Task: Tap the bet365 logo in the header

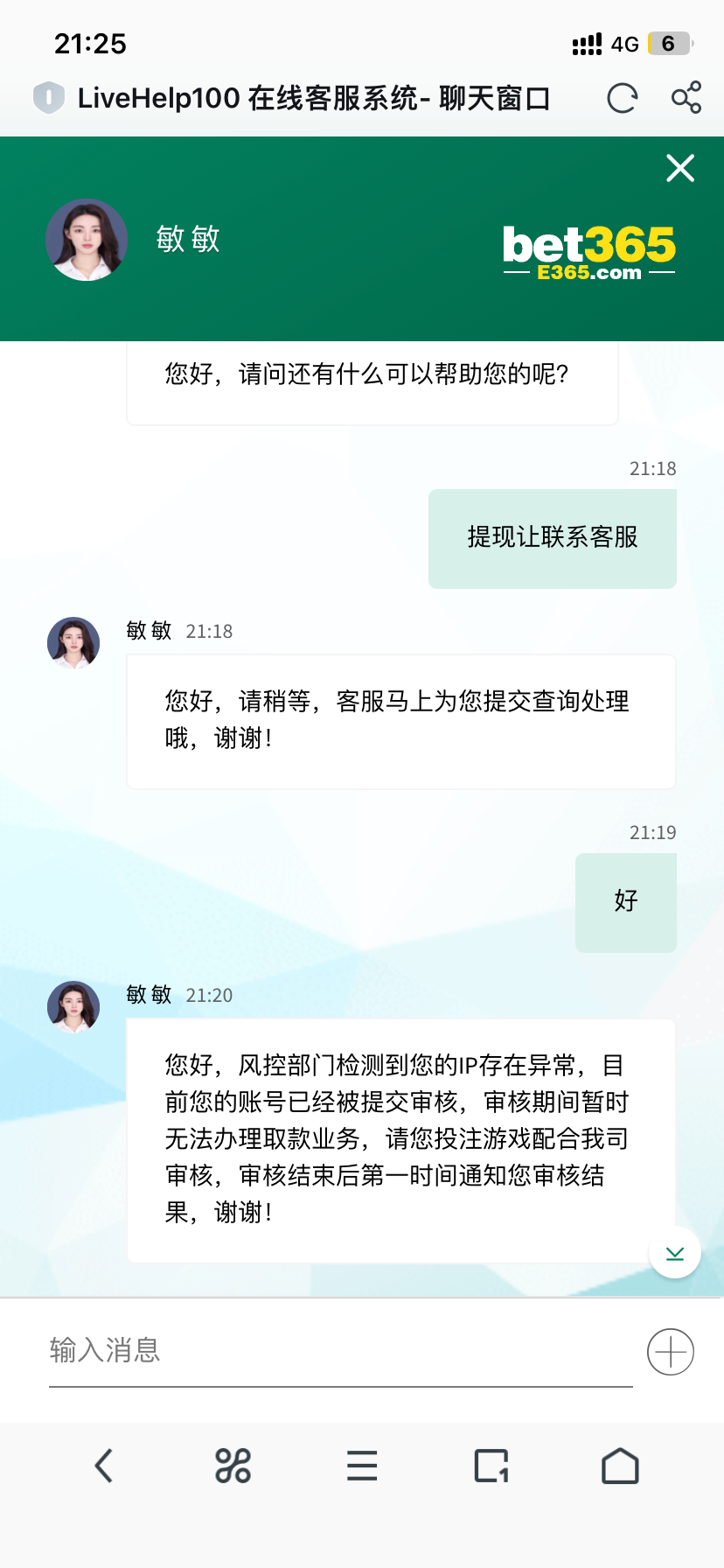Action: coord(591,252)
